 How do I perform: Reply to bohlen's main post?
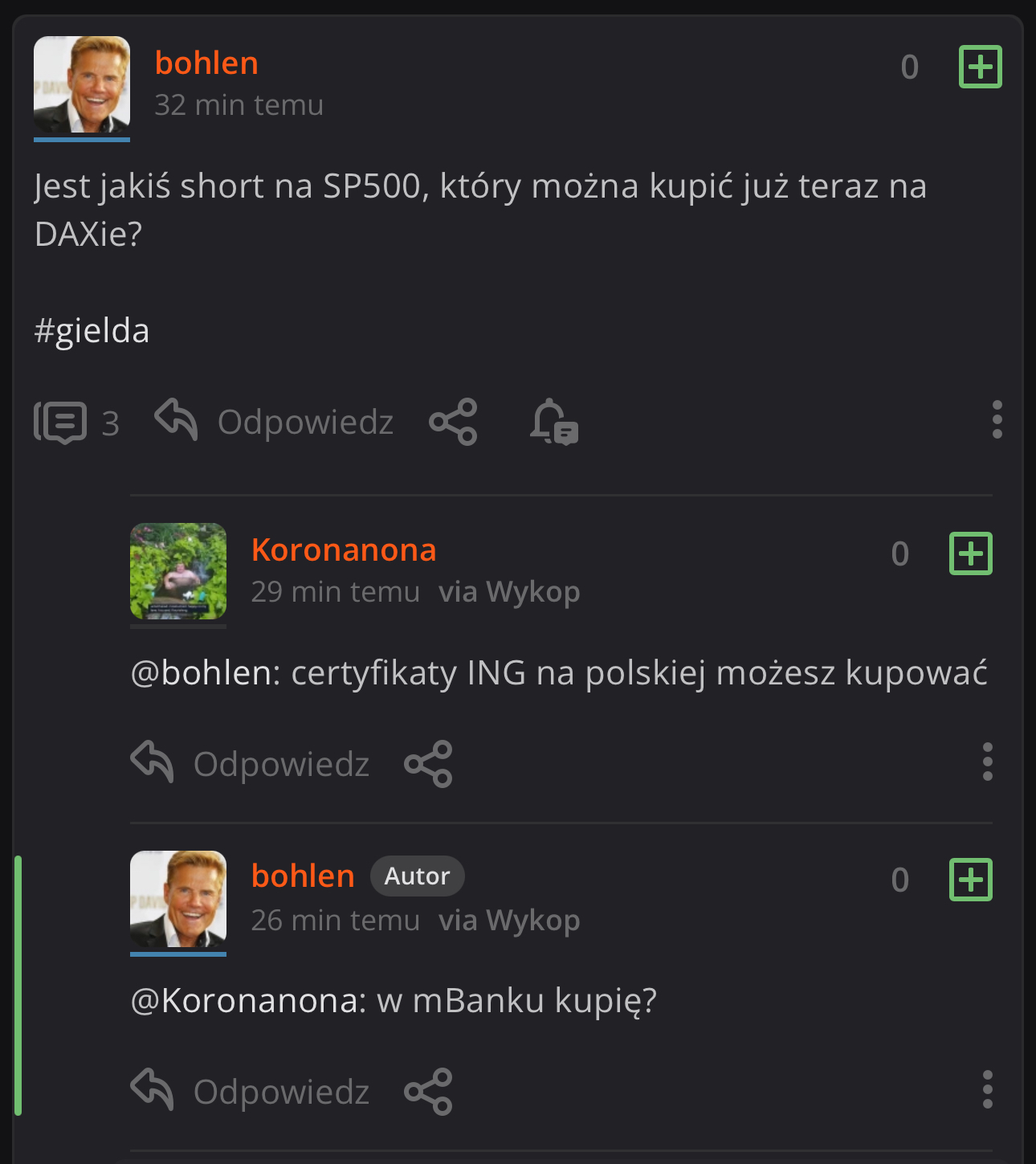pyautogui.click(x=274, y=422)
